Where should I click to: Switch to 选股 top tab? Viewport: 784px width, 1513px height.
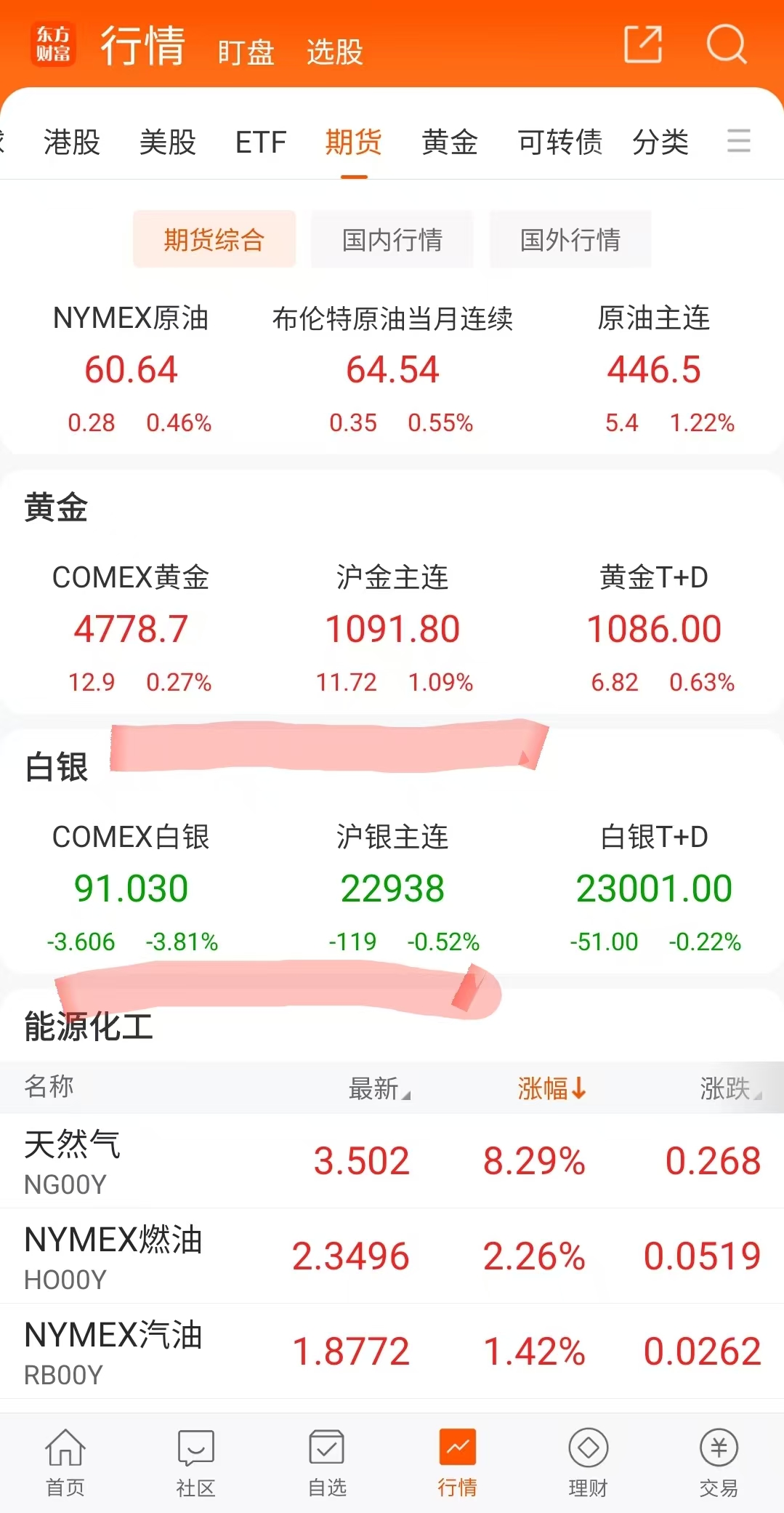coord(334,52)
